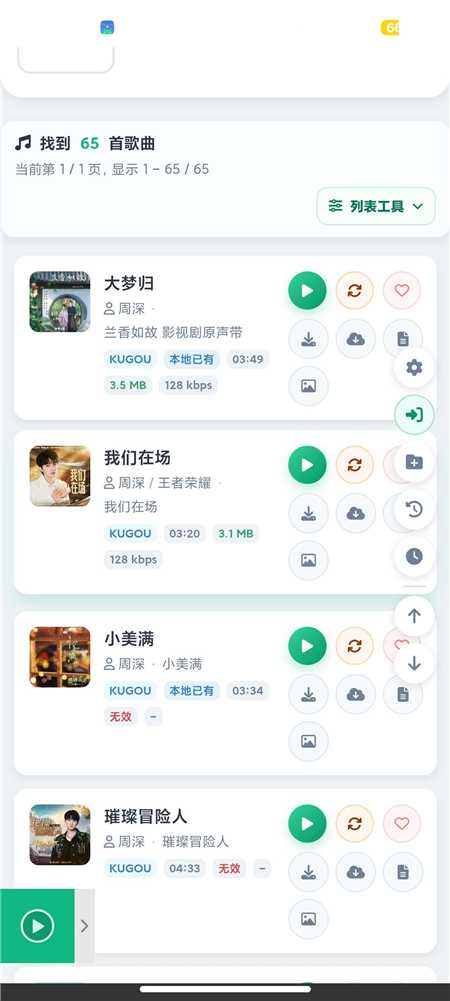Screen dimensions: 450x1001
Task: Add 大梦归 to favorites with heart
Action: [x=401, y=290]
